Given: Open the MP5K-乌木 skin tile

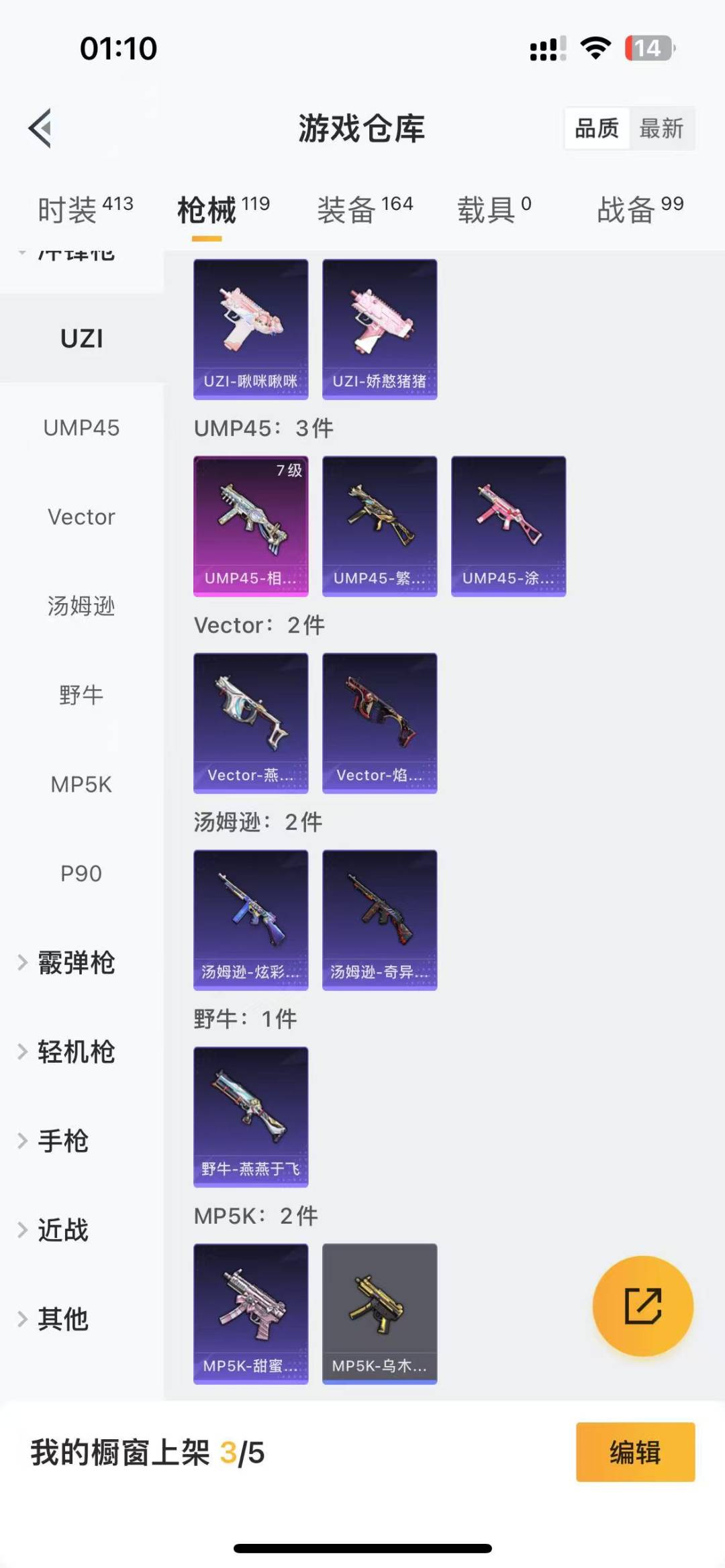Looking at the screenshot, I should point(379,1313).
